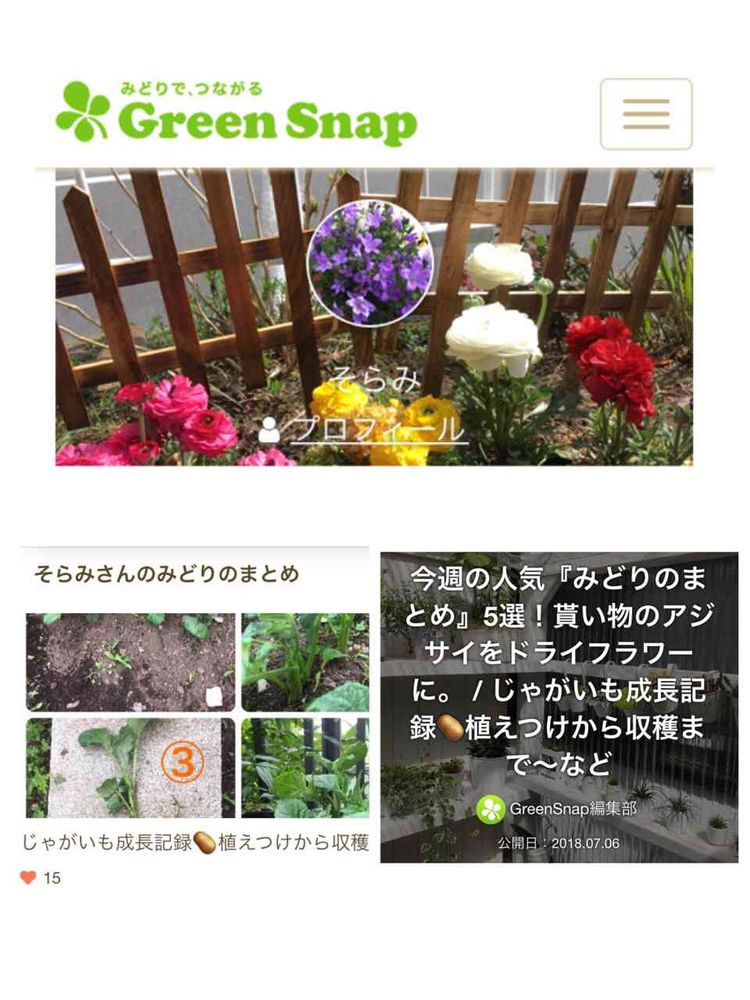Open the プロフィール link
Image resolution: width=750 pixels, height=1000 pixels.
click(x=363, y=429)
